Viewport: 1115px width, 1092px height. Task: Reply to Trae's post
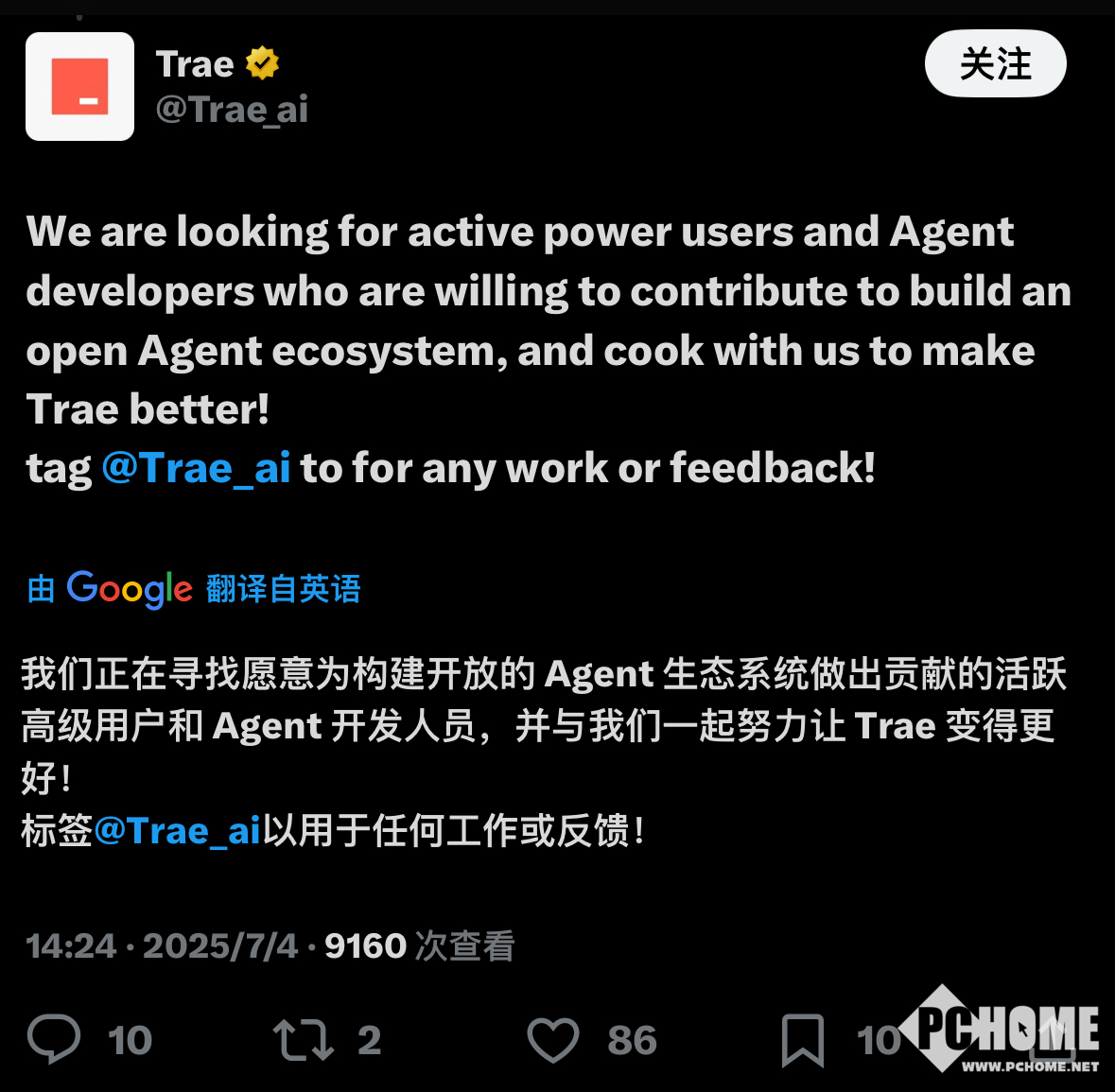pyautogui.click(x=54, y=1039)
